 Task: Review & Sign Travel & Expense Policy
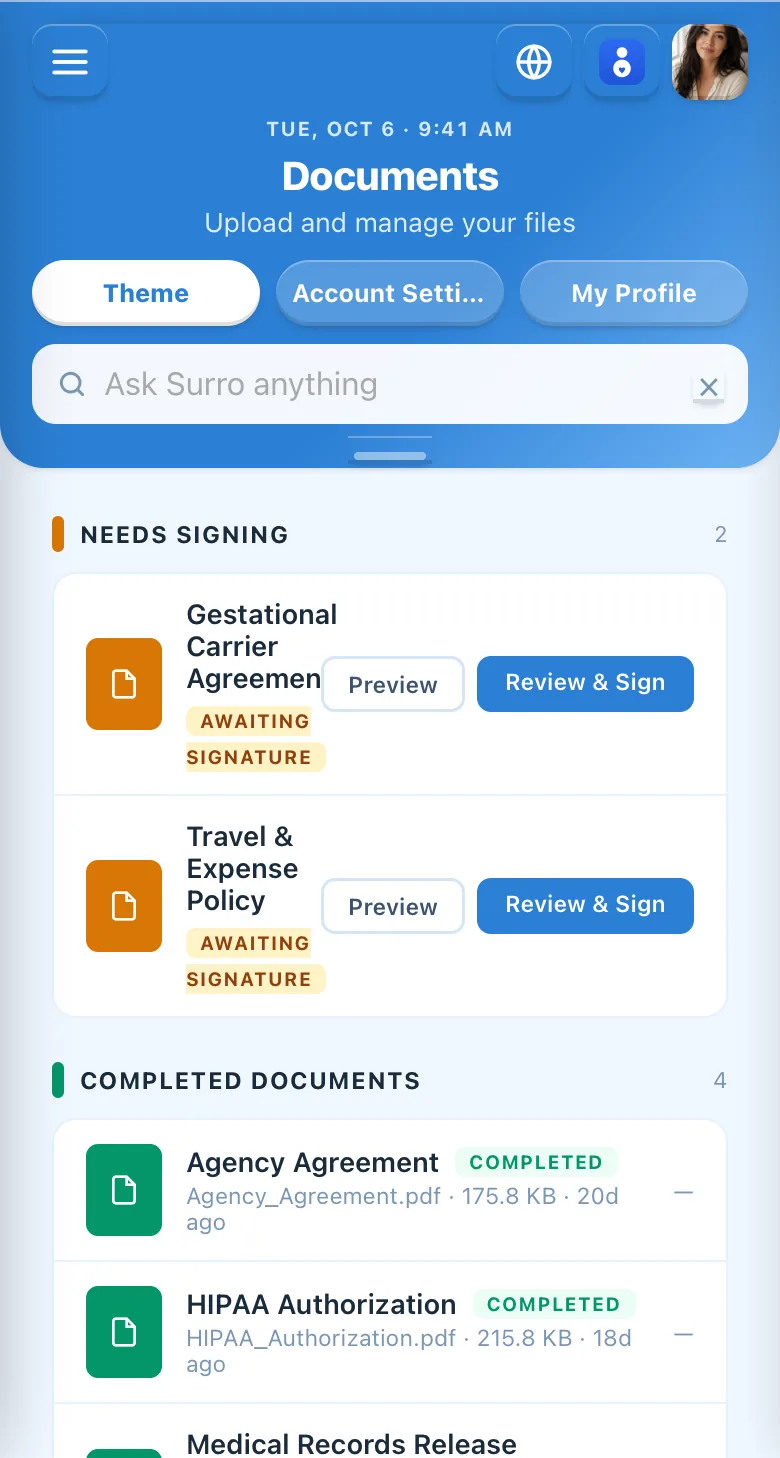pos(585,906)
